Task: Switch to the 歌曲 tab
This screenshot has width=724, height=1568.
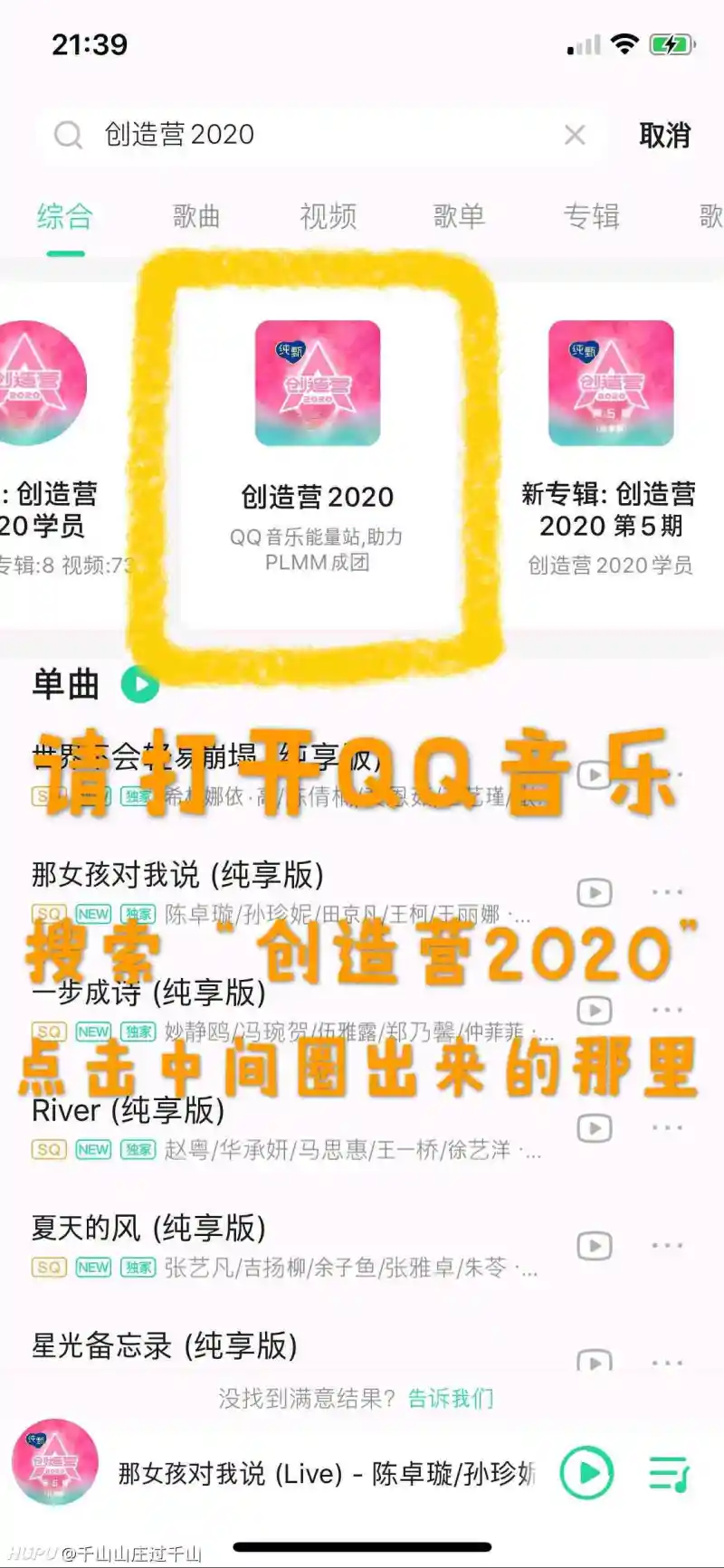Action: (196, 216)
